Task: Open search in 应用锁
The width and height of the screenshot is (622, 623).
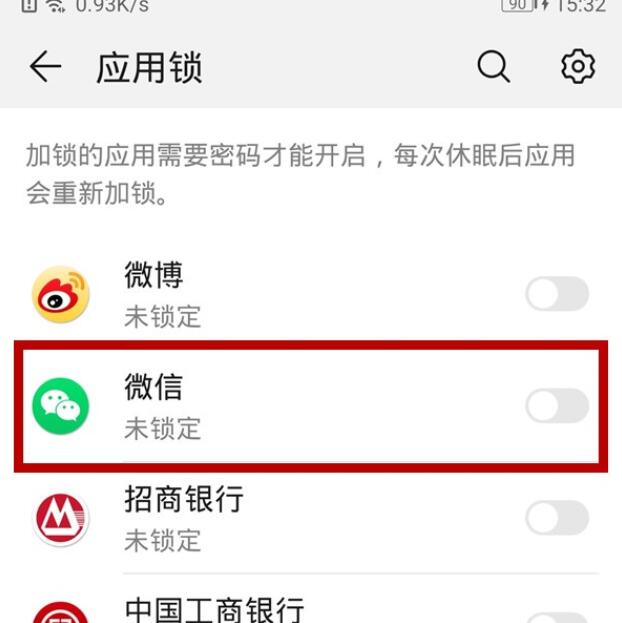Action: point(493,67)
